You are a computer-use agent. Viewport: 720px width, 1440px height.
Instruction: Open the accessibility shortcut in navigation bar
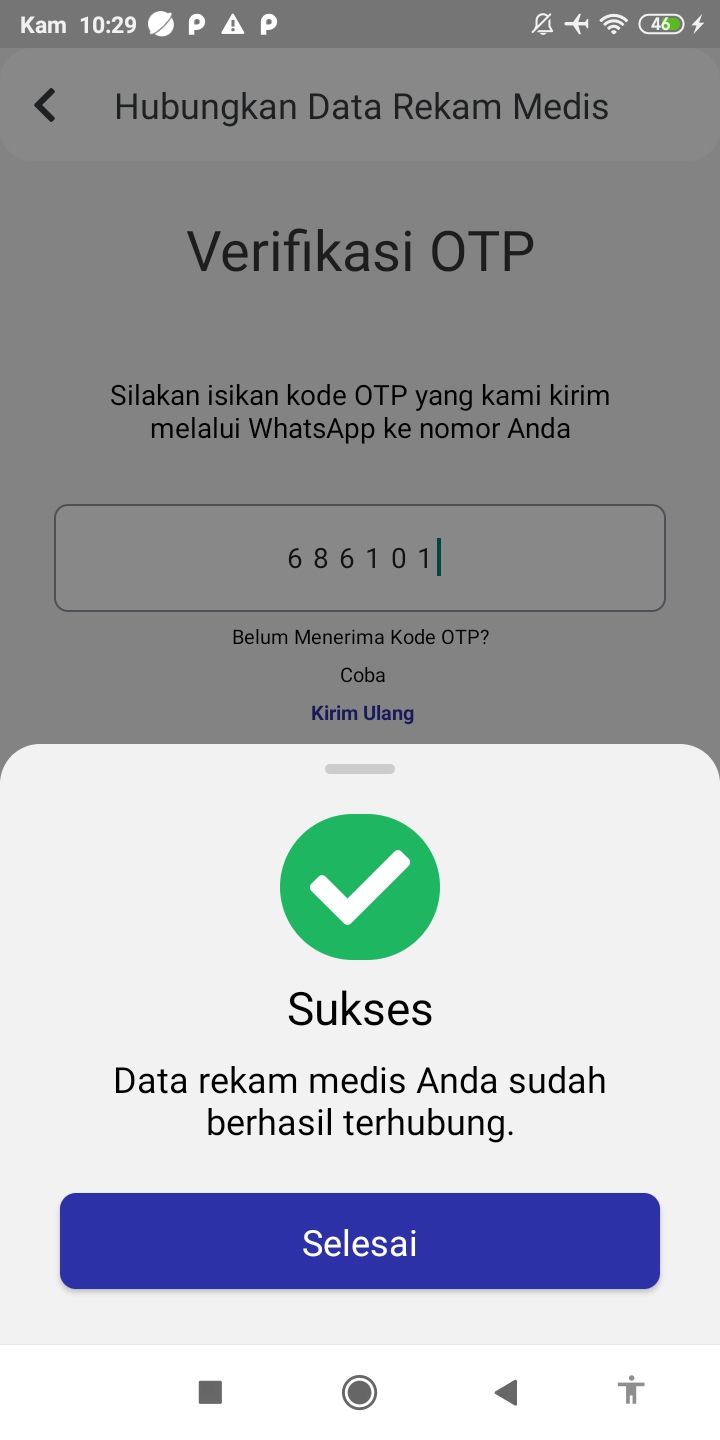pos(631,1391)
